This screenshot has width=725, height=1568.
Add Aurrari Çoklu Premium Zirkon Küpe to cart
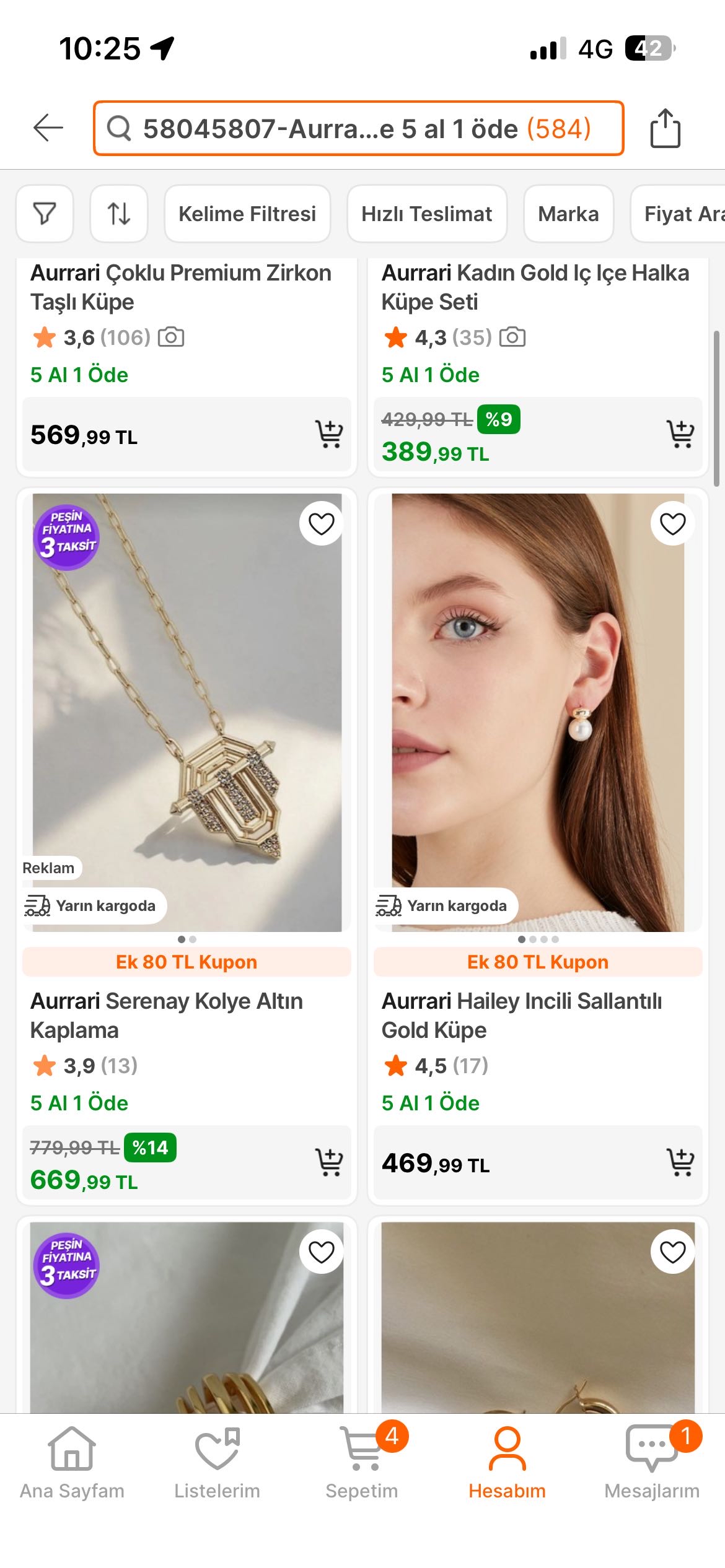coord(329,434)
